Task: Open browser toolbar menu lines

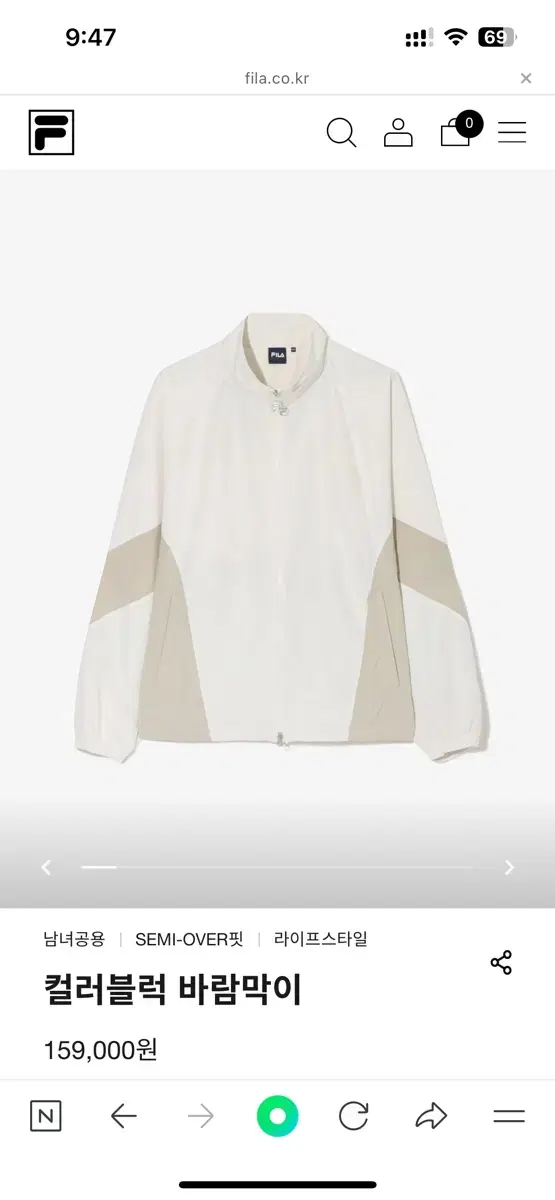Action: [x=509, y=1116]
